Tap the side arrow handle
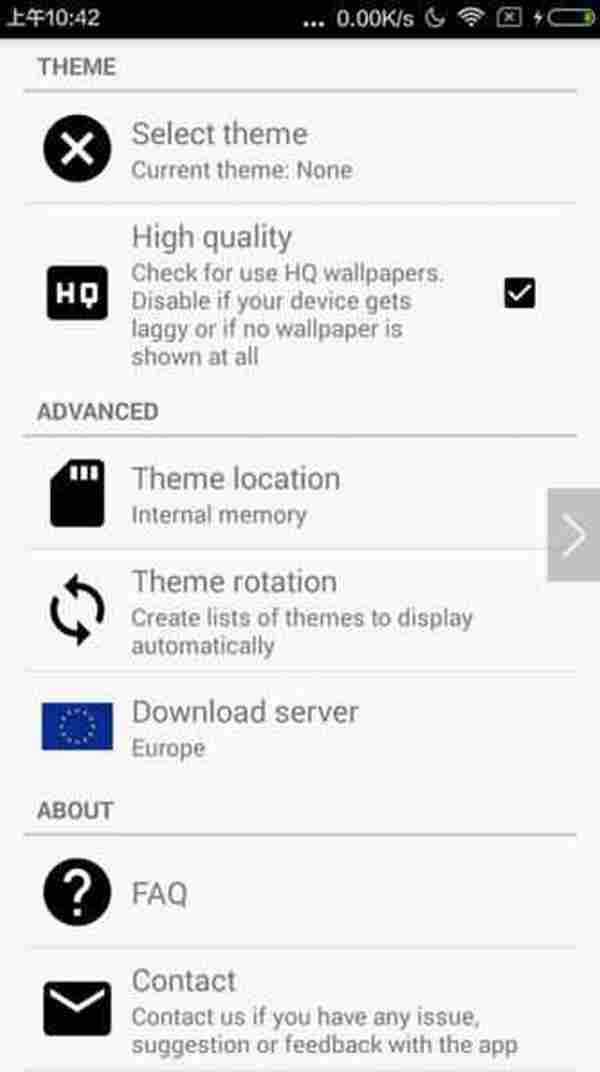The width and height of the screenshot is (600, 1072). 574,535
